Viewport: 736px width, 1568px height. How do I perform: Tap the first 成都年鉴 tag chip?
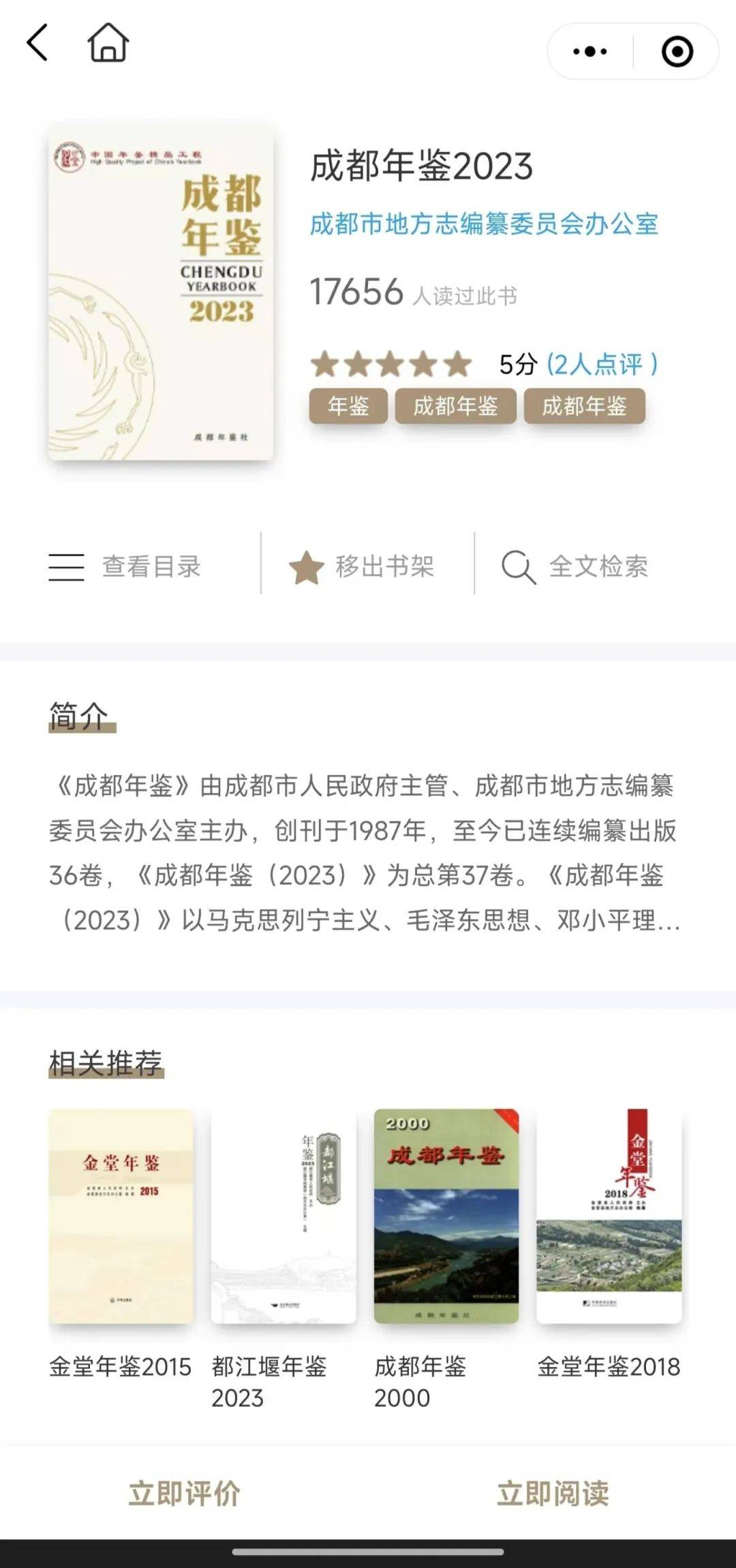click(455, 406)
